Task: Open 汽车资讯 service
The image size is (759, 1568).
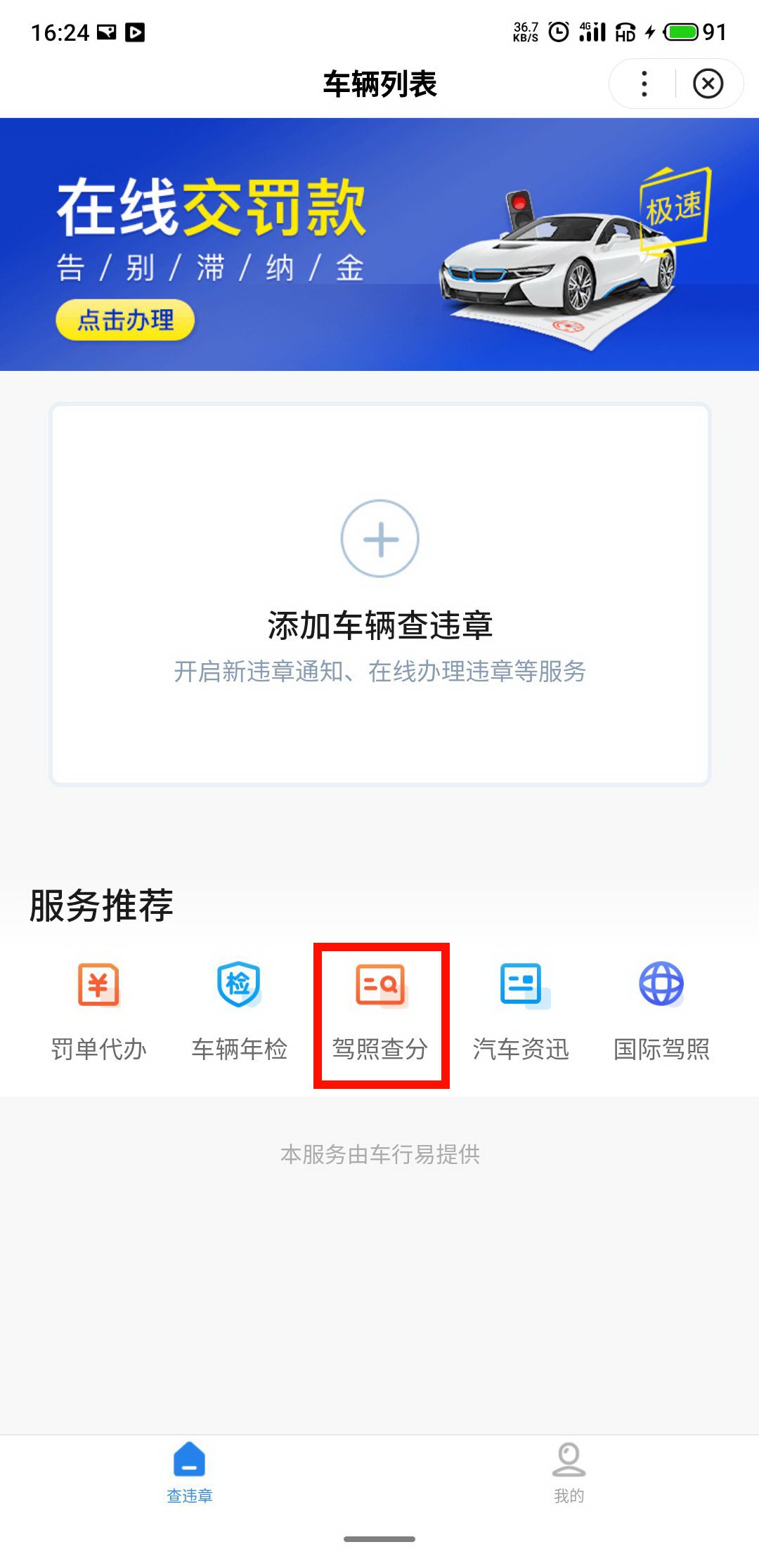Action: [x=521, y=1011]
